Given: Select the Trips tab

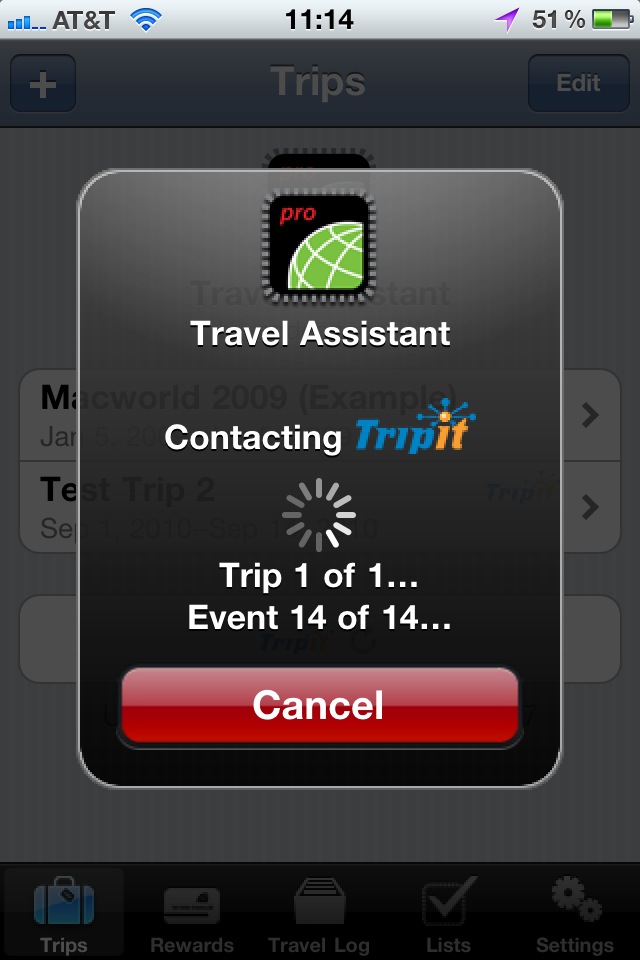Looking at the screenshot, I should pyautogui.click(x=64, y=914).
